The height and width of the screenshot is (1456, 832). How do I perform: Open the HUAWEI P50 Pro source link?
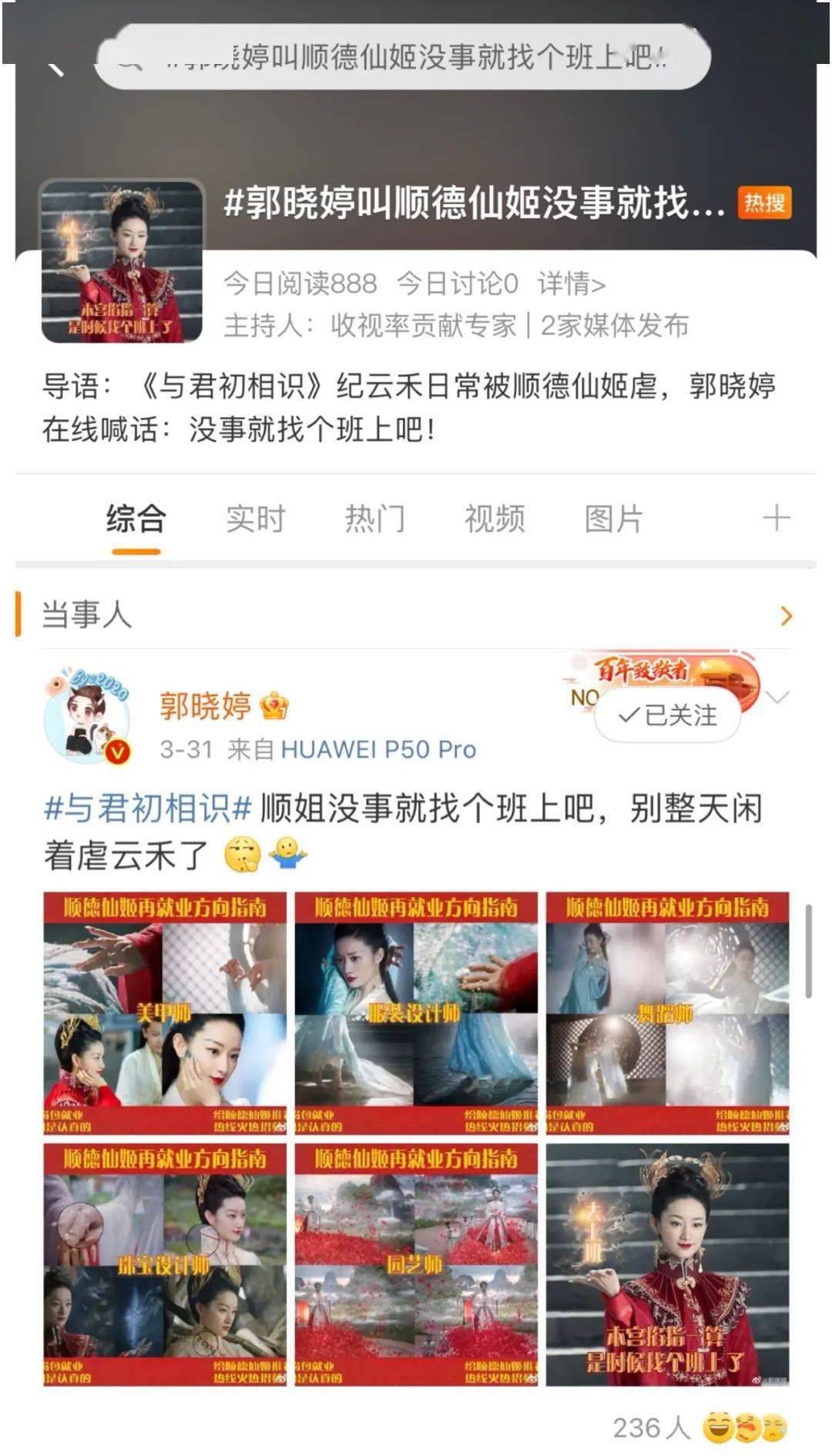[378, 749]
